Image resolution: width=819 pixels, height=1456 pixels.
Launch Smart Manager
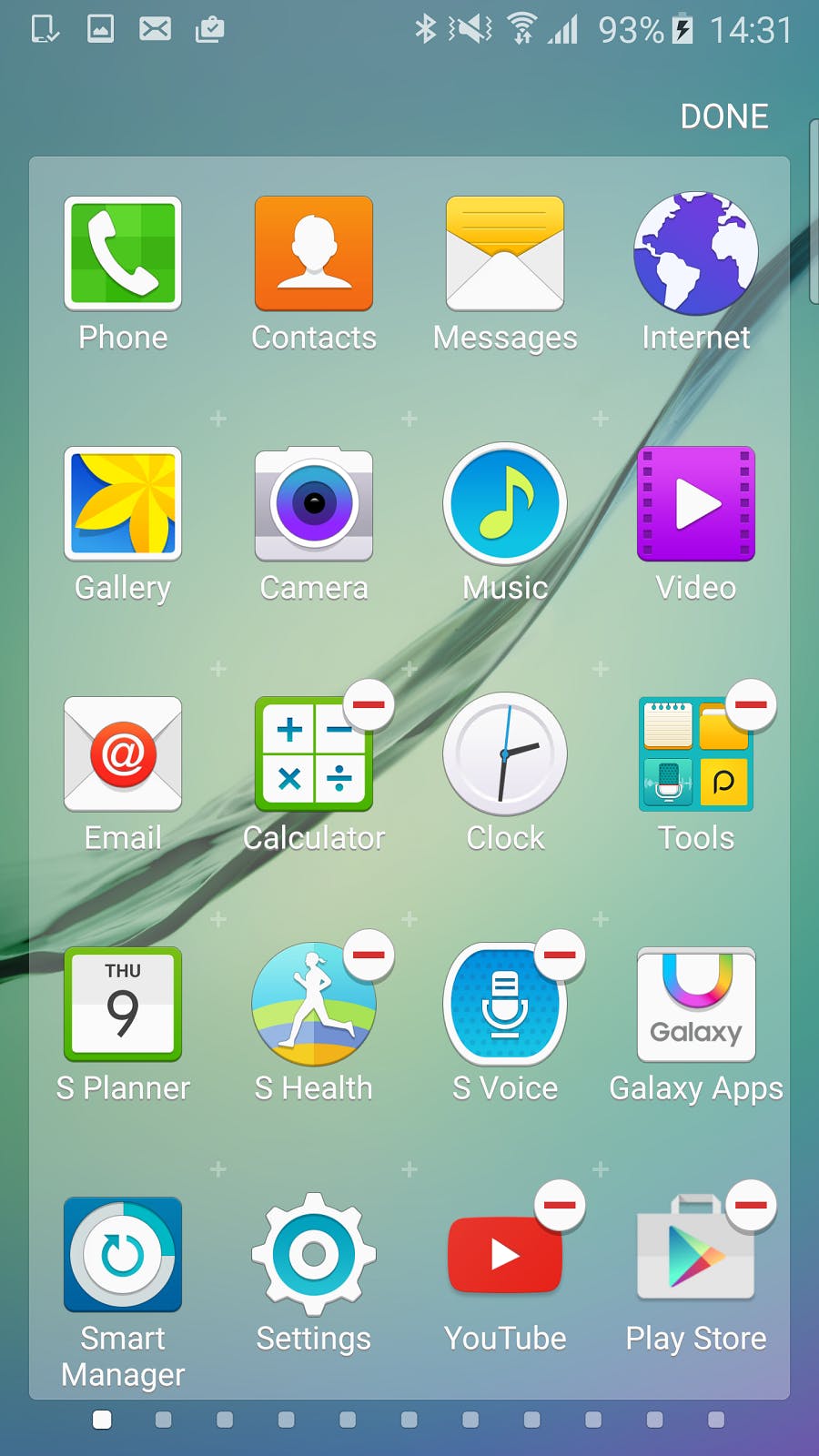(123, 1255)
